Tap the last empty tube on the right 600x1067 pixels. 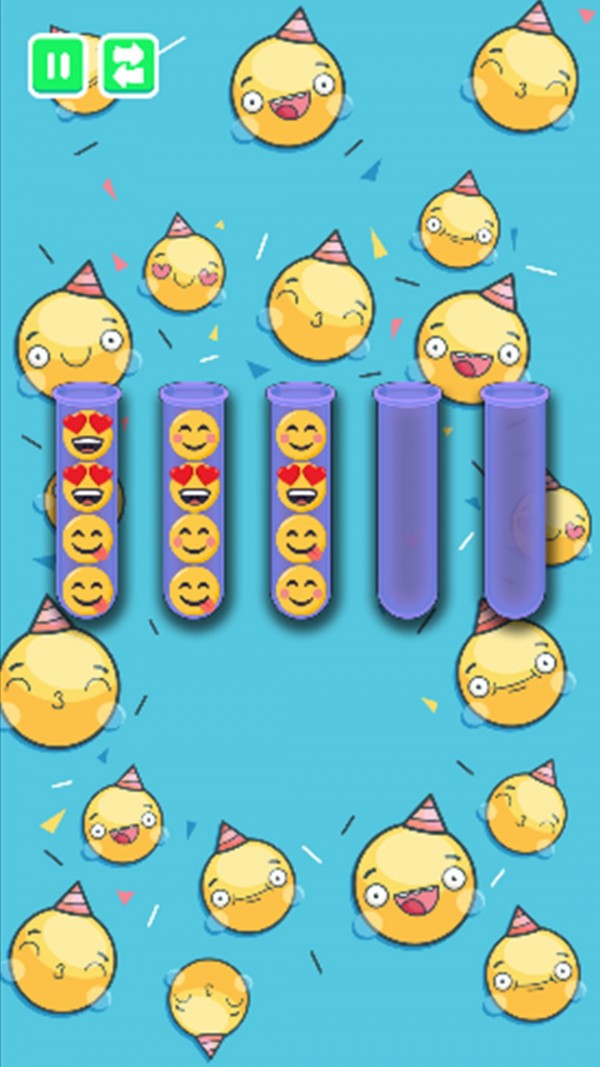coord(514,500)
